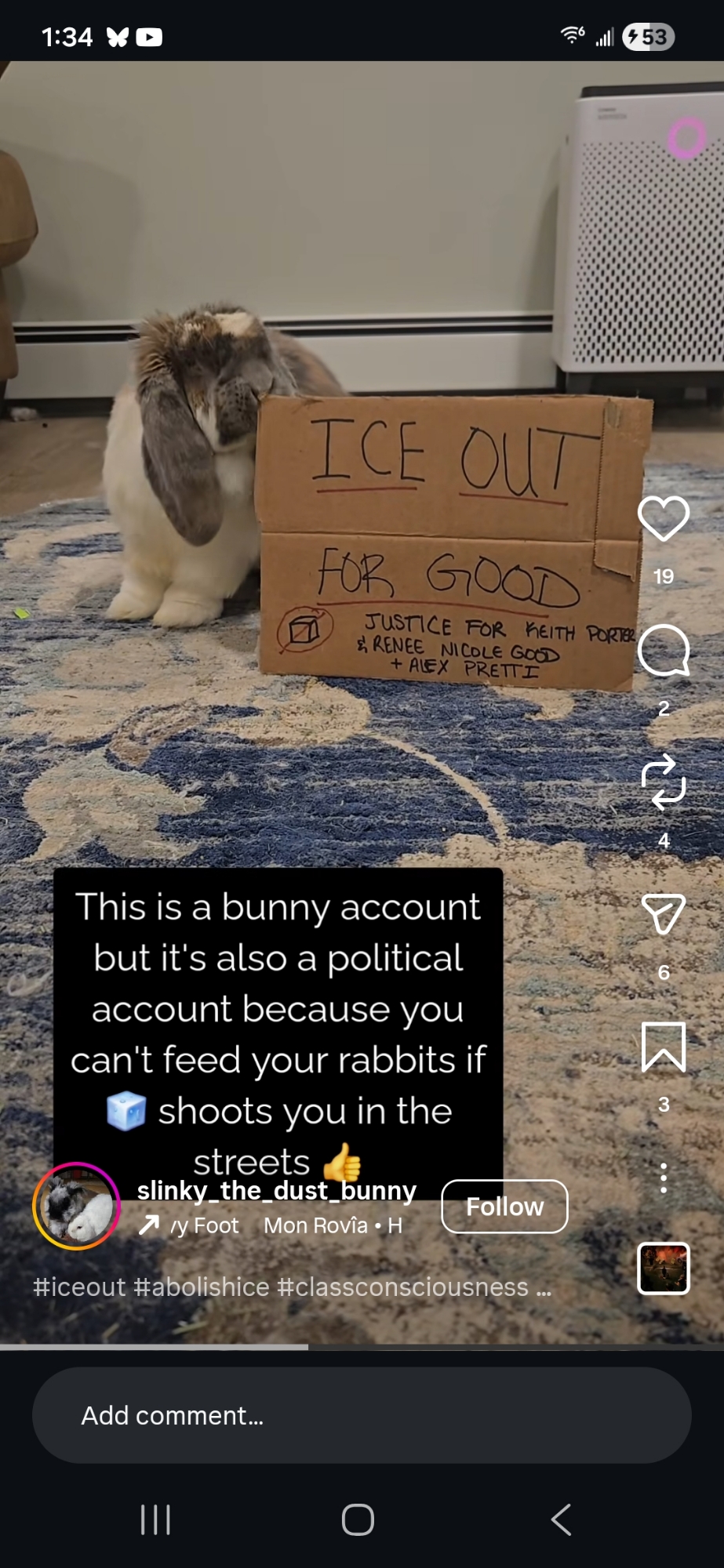Go to the home screen
The height and width of the screenshot is (1568, 724).
358,1519
